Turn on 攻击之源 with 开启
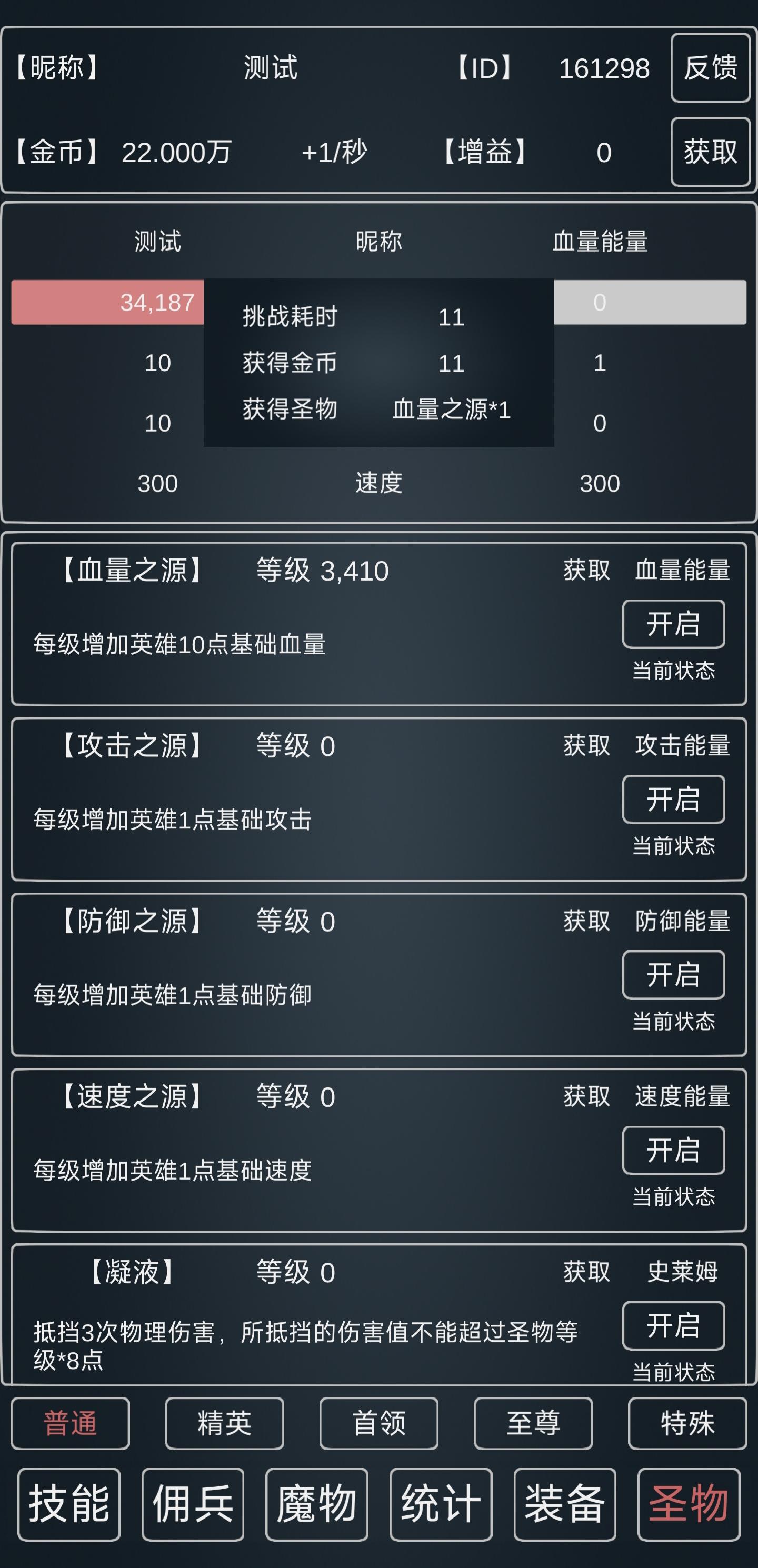The height and width of the screenshot is (1568, 758). click(x=673, y=801)
